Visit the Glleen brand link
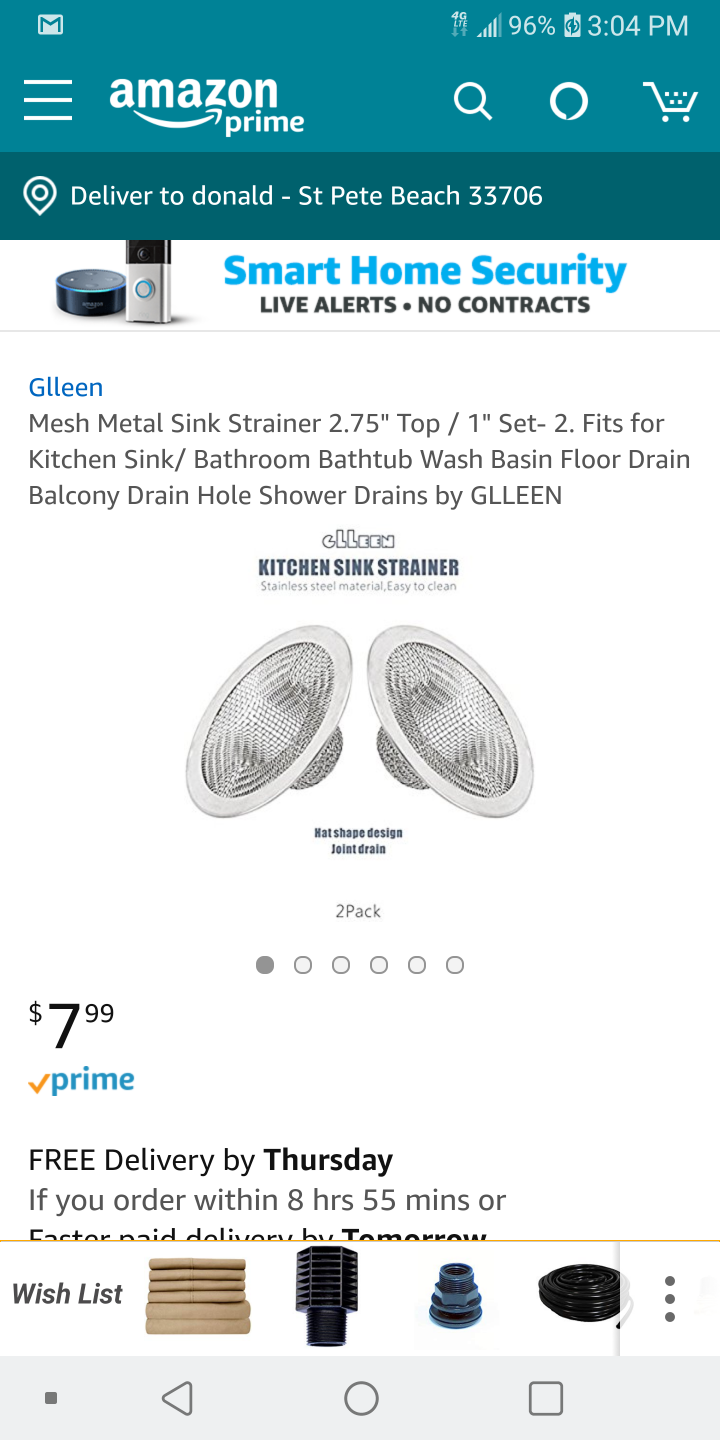This screenshot has width=720, height=1440. pyautogui.click(x=66, y=387)
